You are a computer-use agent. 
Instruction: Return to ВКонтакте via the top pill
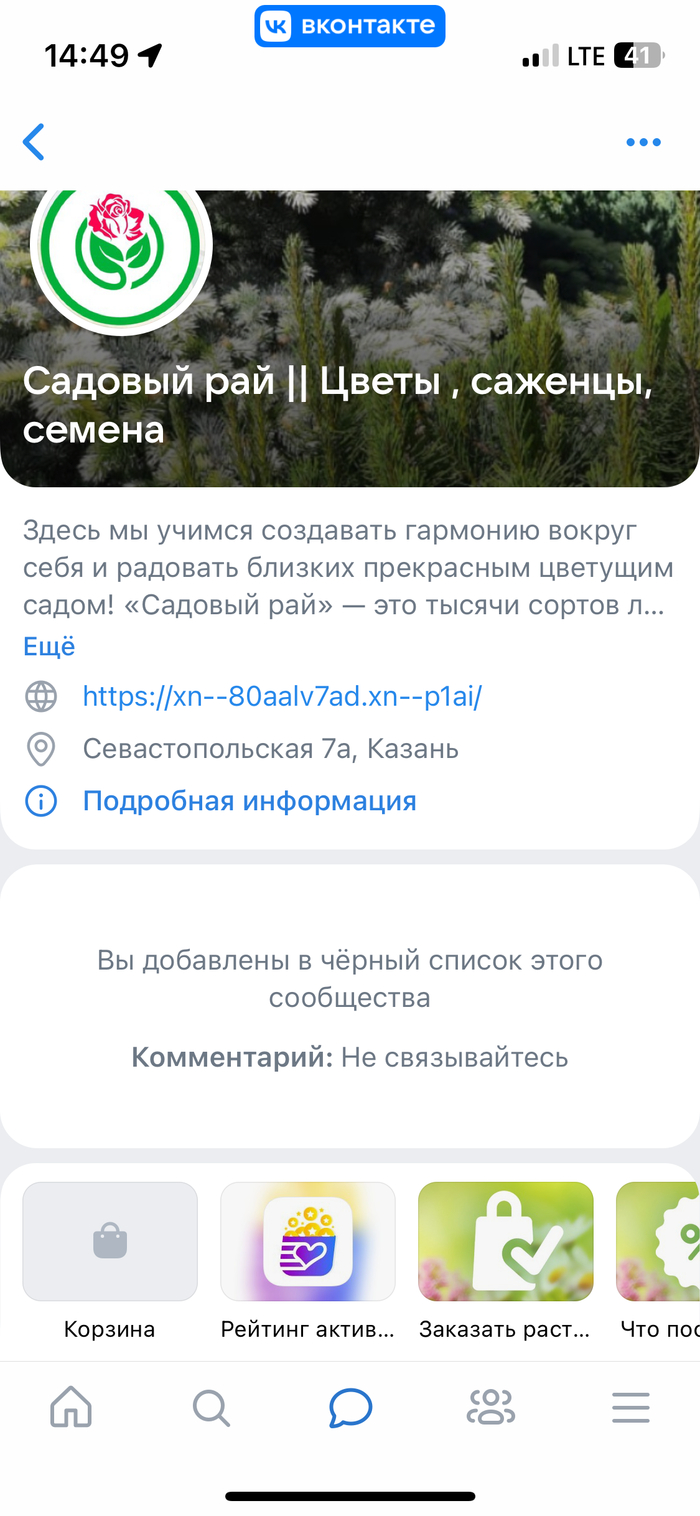pos(349,26)
